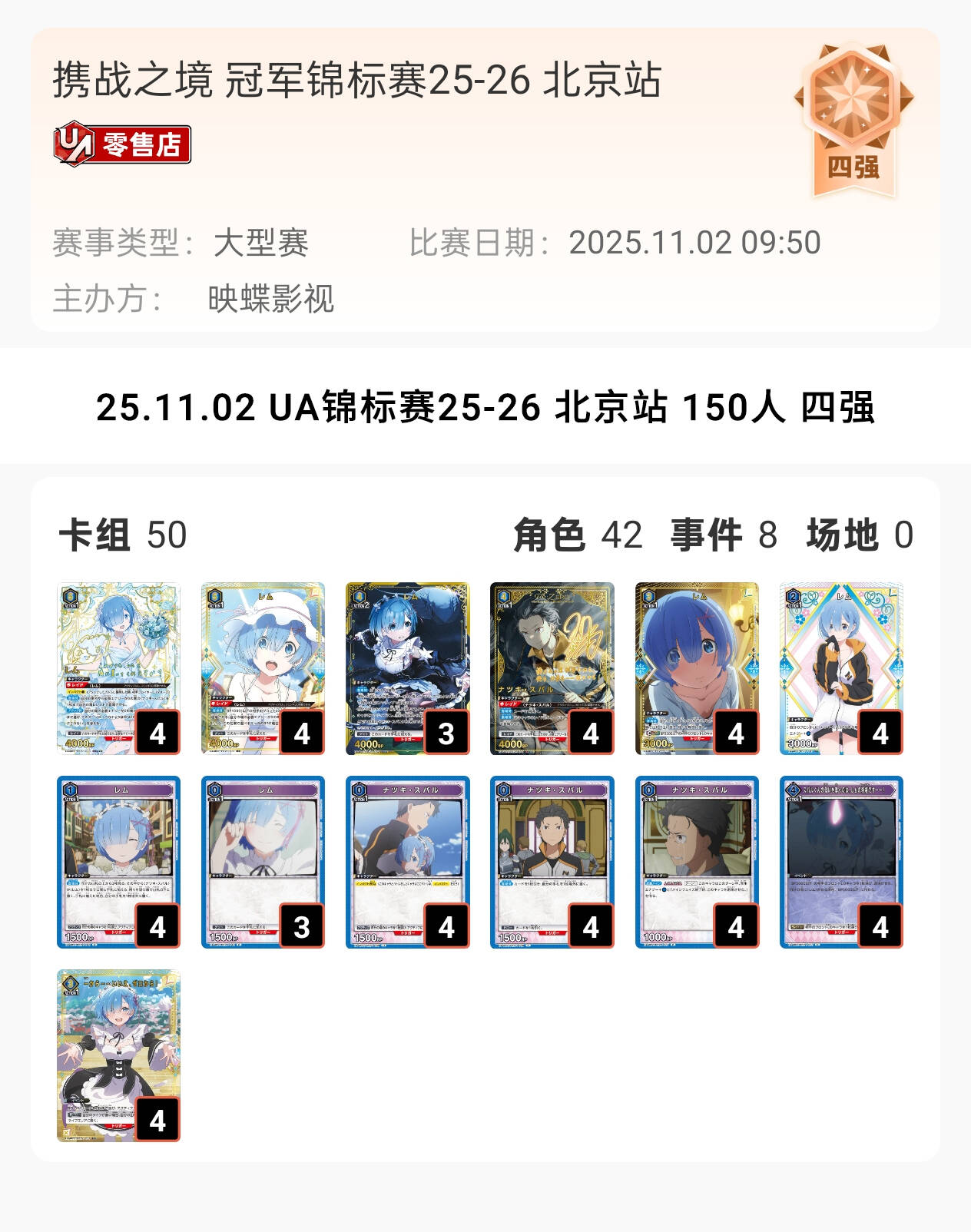This screenshot has width=971, height=1232.
Task: Open the tearful smiling Rem card
Action: [263, 862]
